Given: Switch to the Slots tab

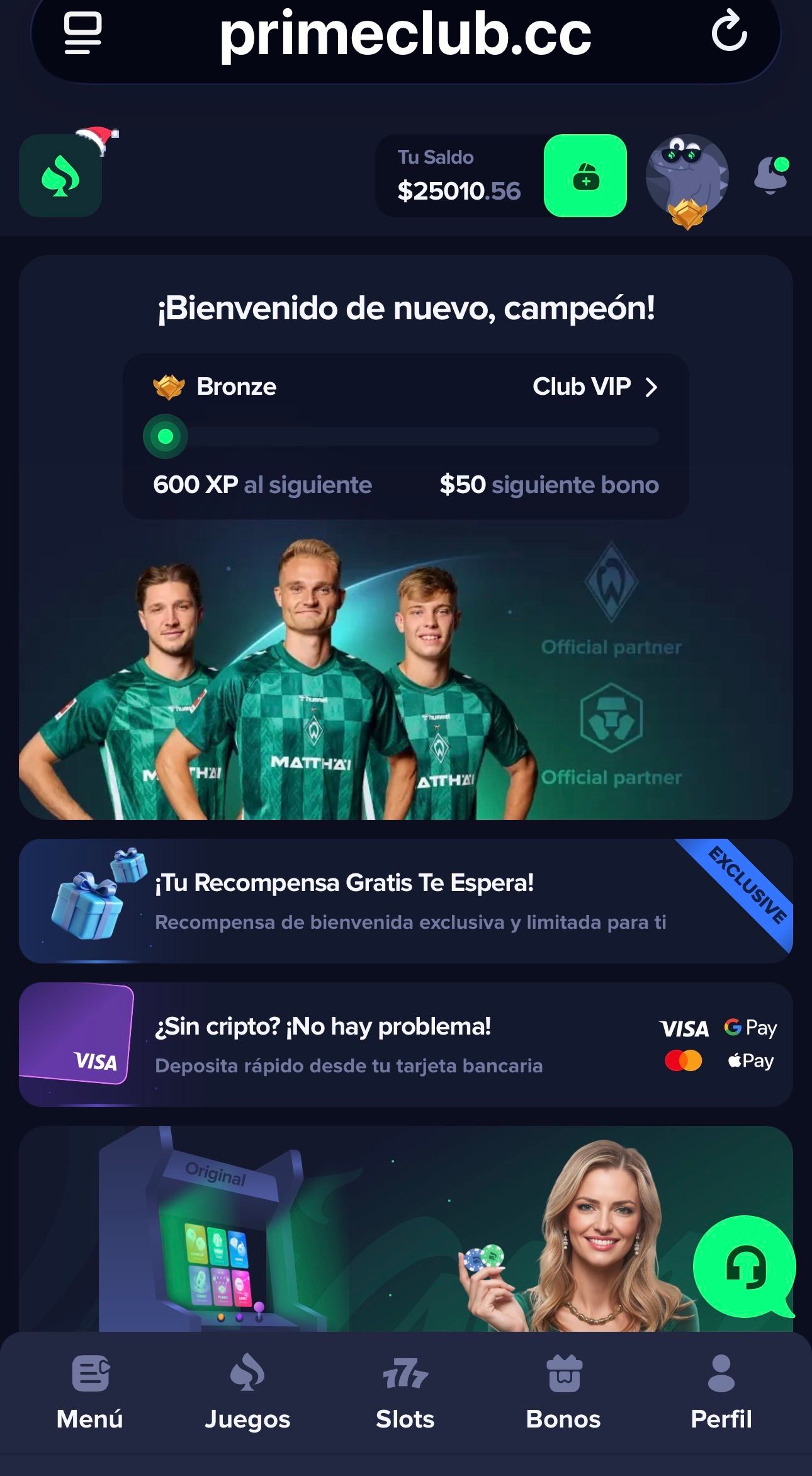Looking at the screenshot, I should pos(405,1392).
